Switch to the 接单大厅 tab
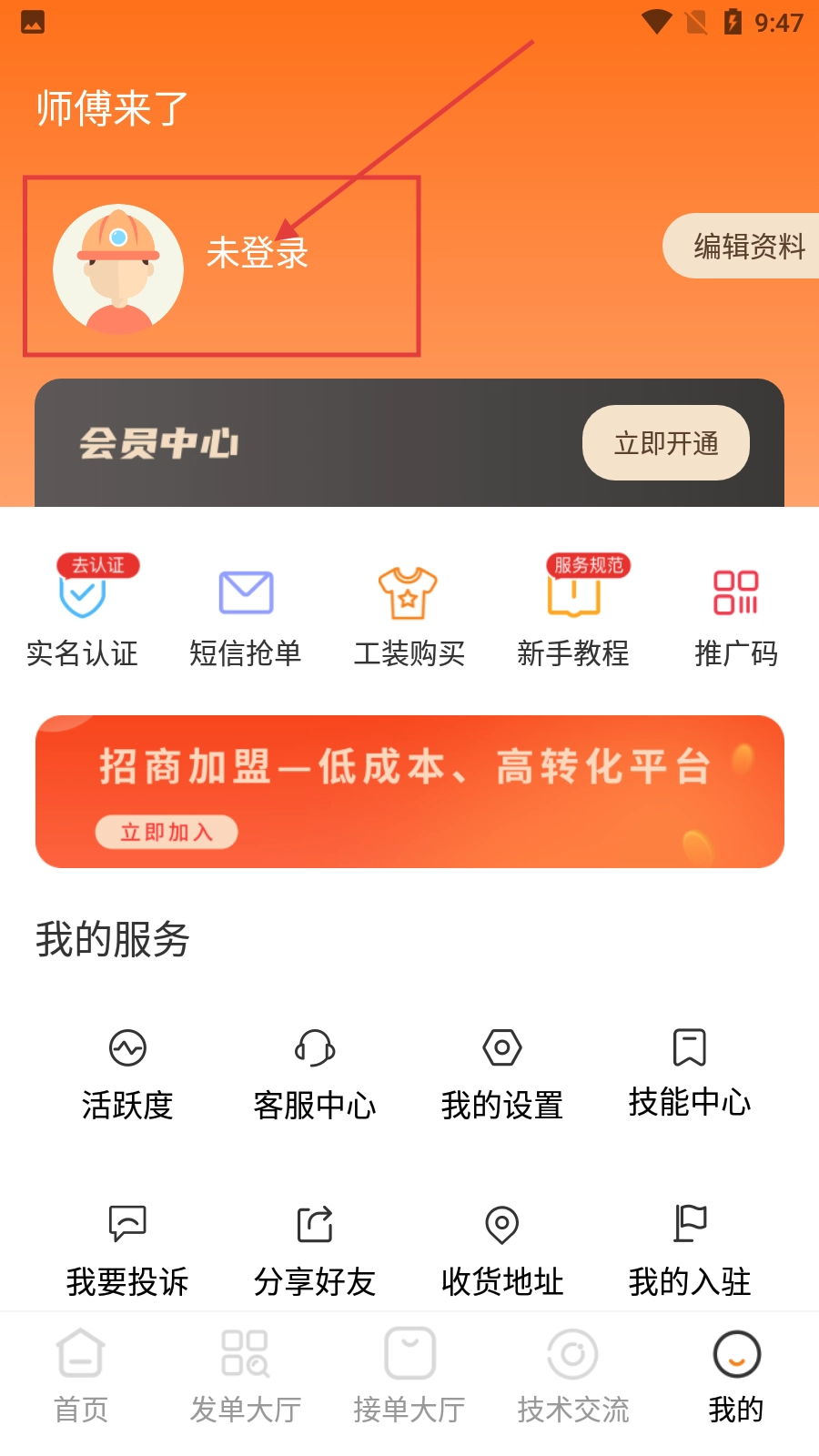Image resolution: width=819 pixels, height=1456 pixels. [x=409, y=1375]
